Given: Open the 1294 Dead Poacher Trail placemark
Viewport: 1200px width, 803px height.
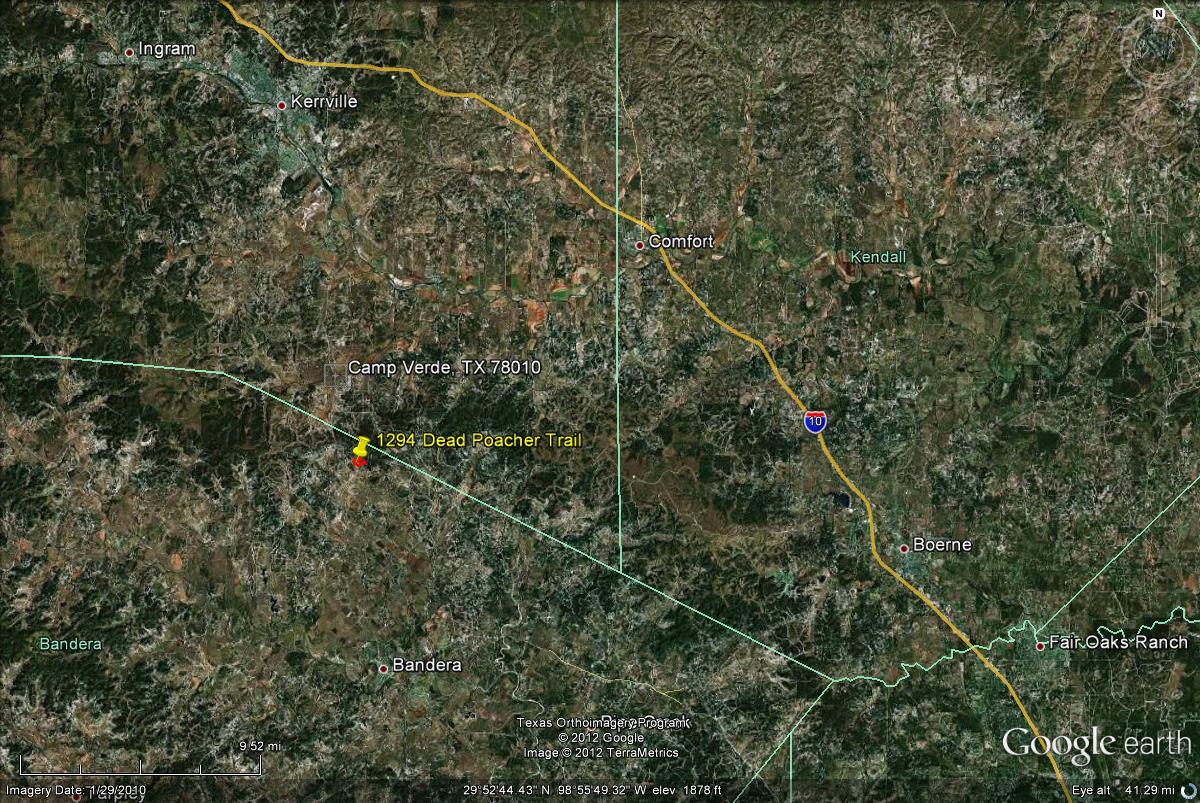Looking at the screenshot, I should [x=362, y=444].
